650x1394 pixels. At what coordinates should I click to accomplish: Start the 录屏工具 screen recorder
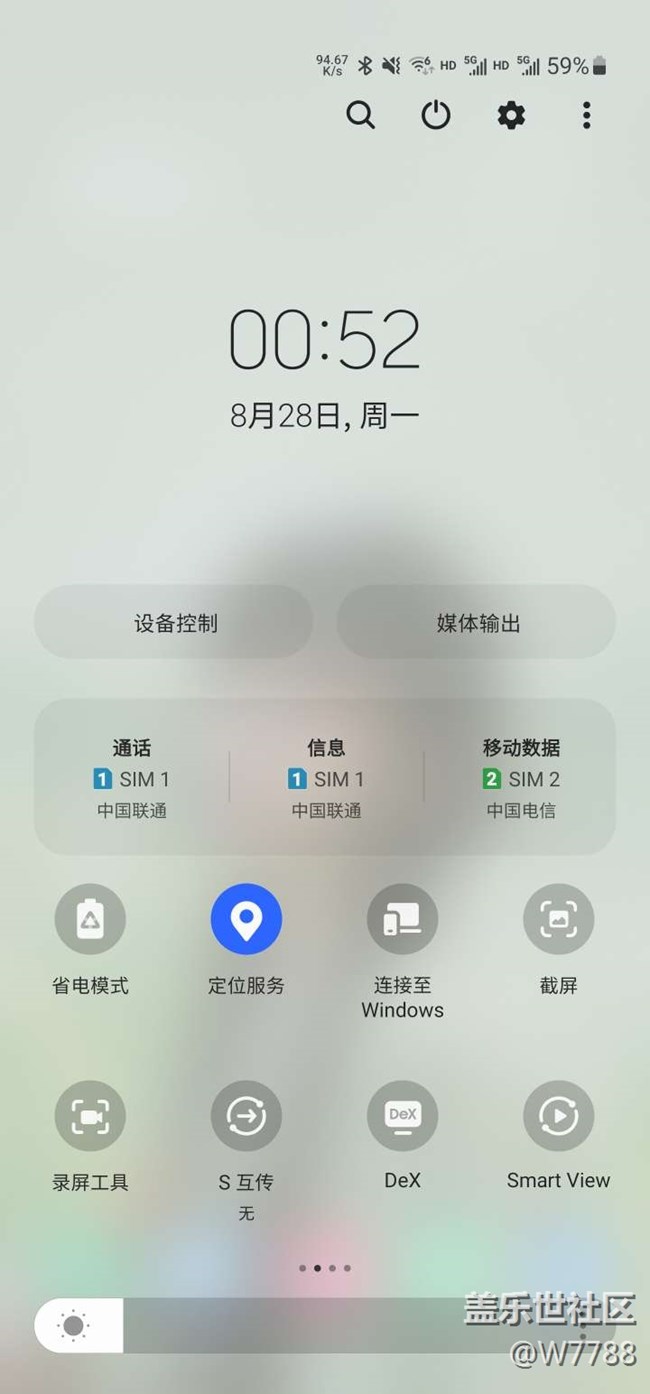coord(90,1116)
